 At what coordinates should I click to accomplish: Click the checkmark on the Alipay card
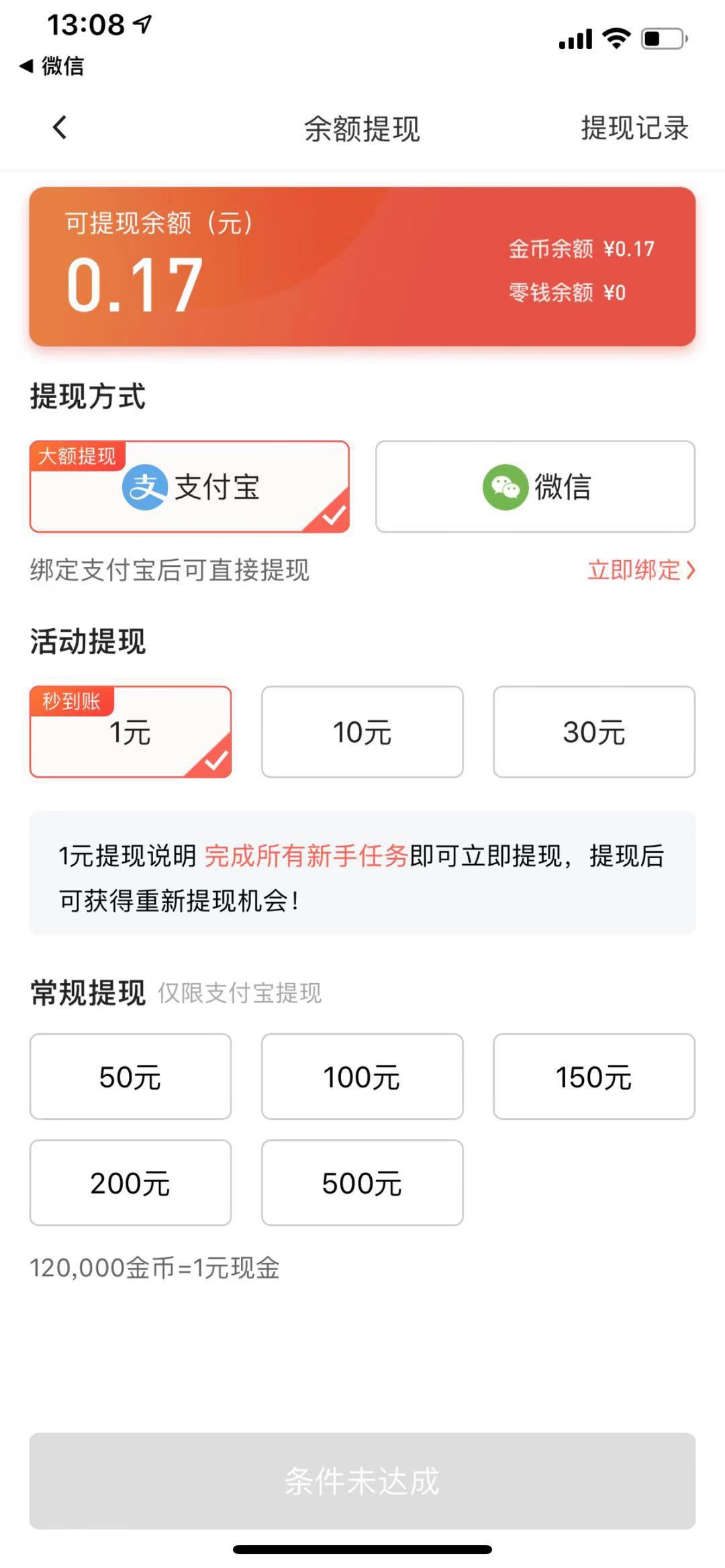[x=334, y=515]
